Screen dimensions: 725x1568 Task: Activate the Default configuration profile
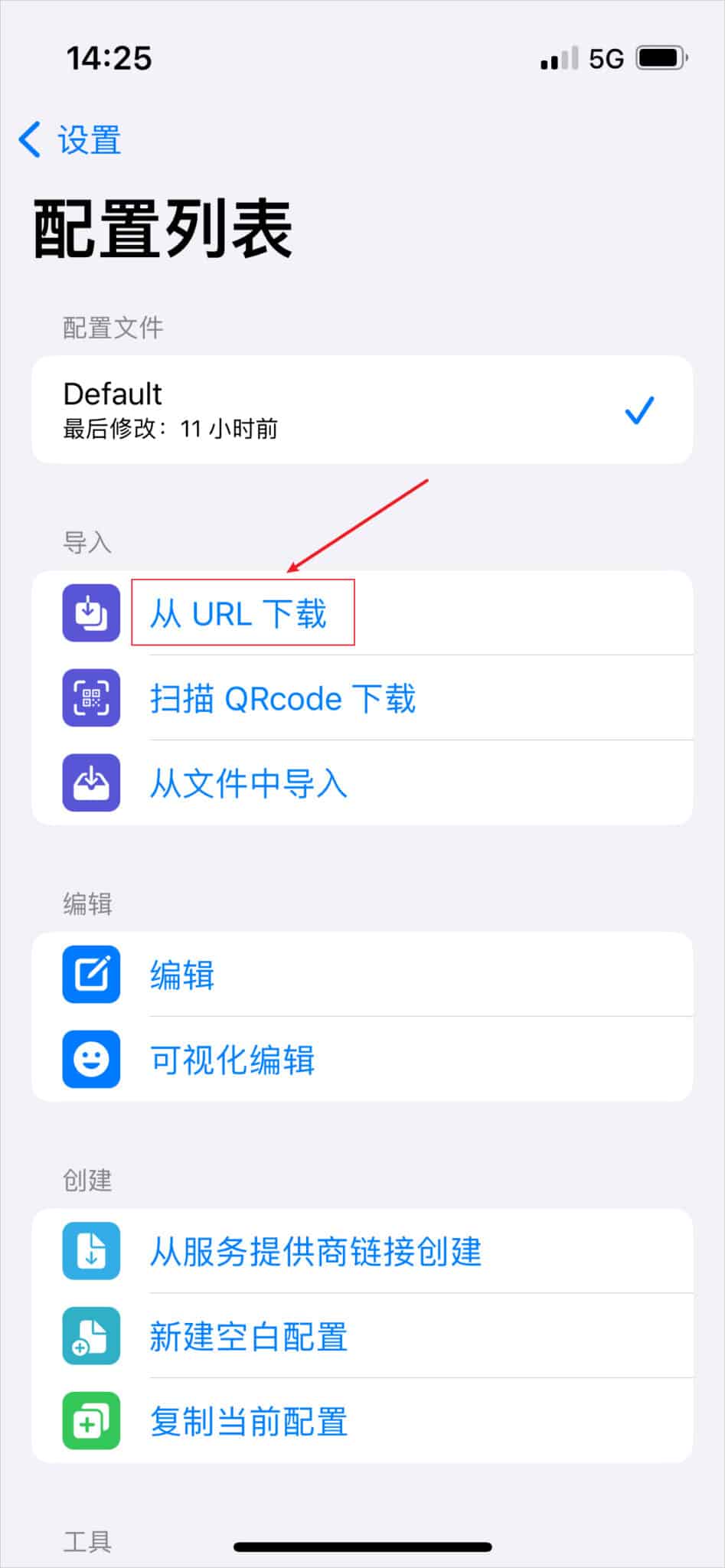[306, 410]
